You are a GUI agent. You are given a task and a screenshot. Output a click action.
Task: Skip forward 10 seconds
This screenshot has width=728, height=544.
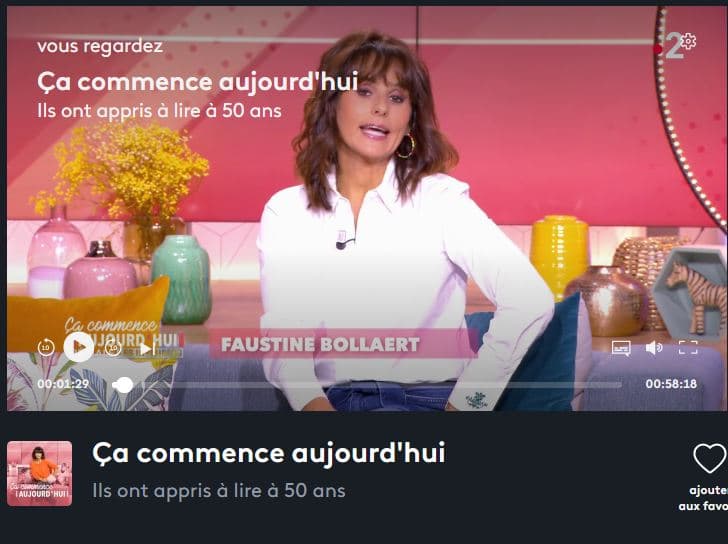[113, 348]
